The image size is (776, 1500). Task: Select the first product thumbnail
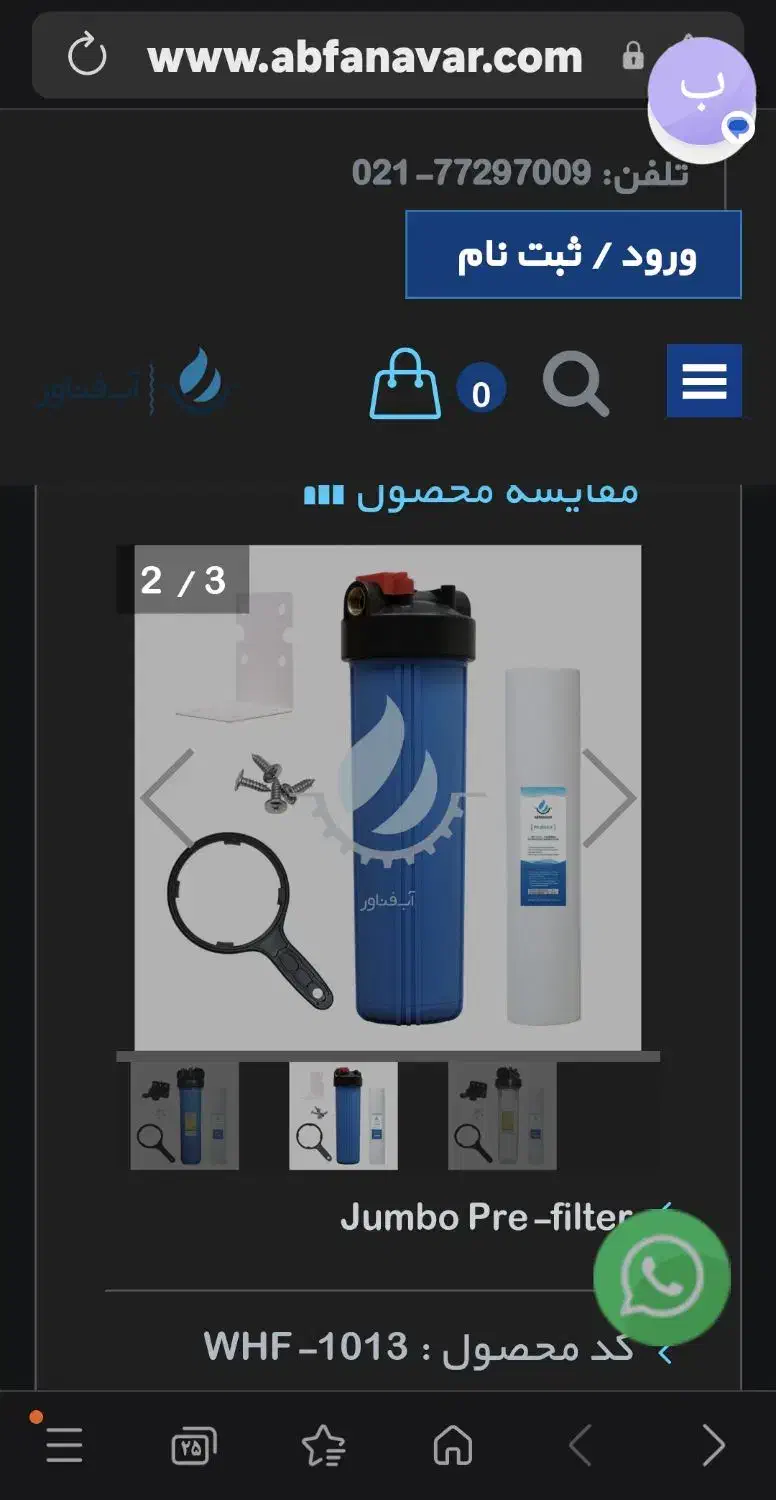pos(185,1116)
